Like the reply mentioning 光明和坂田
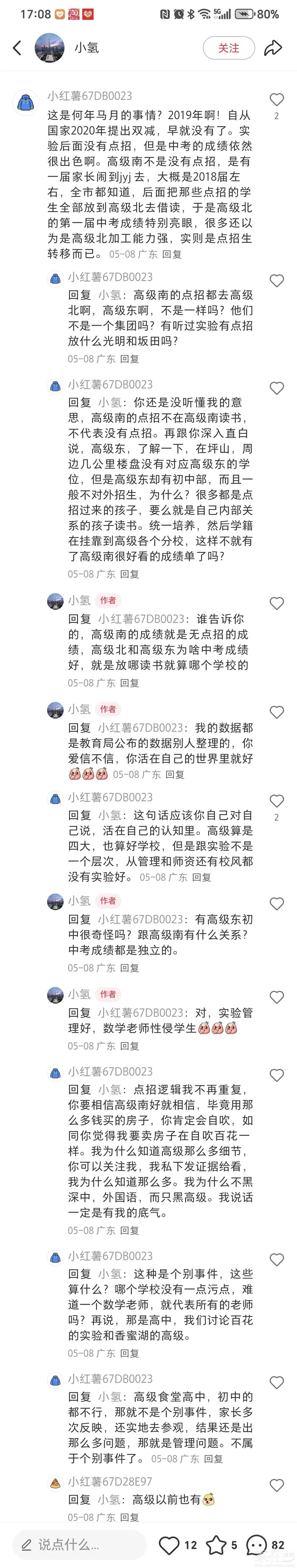 click(277, 281)
